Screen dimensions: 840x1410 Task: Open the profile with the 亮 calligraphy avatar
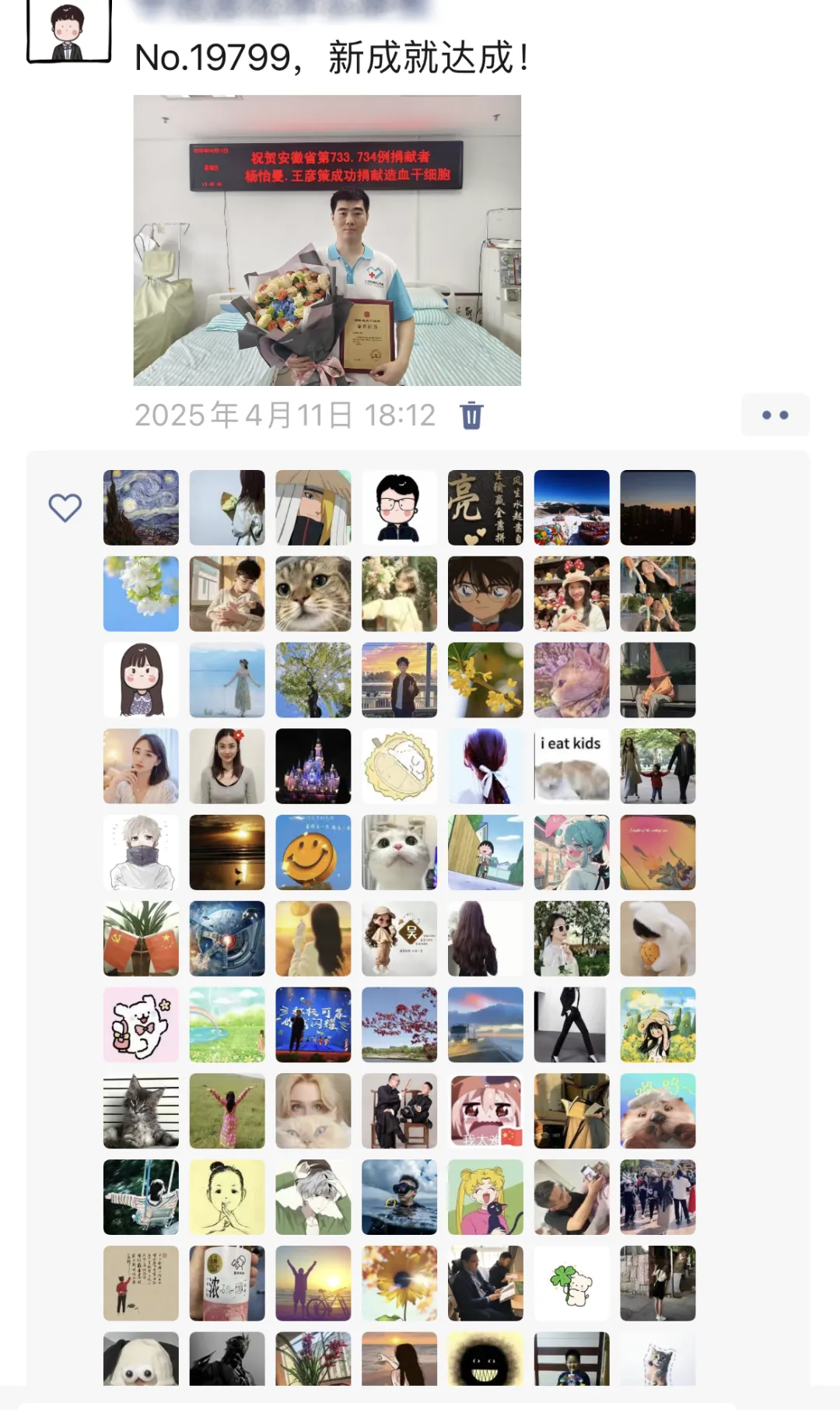click(x=485, y=507)
